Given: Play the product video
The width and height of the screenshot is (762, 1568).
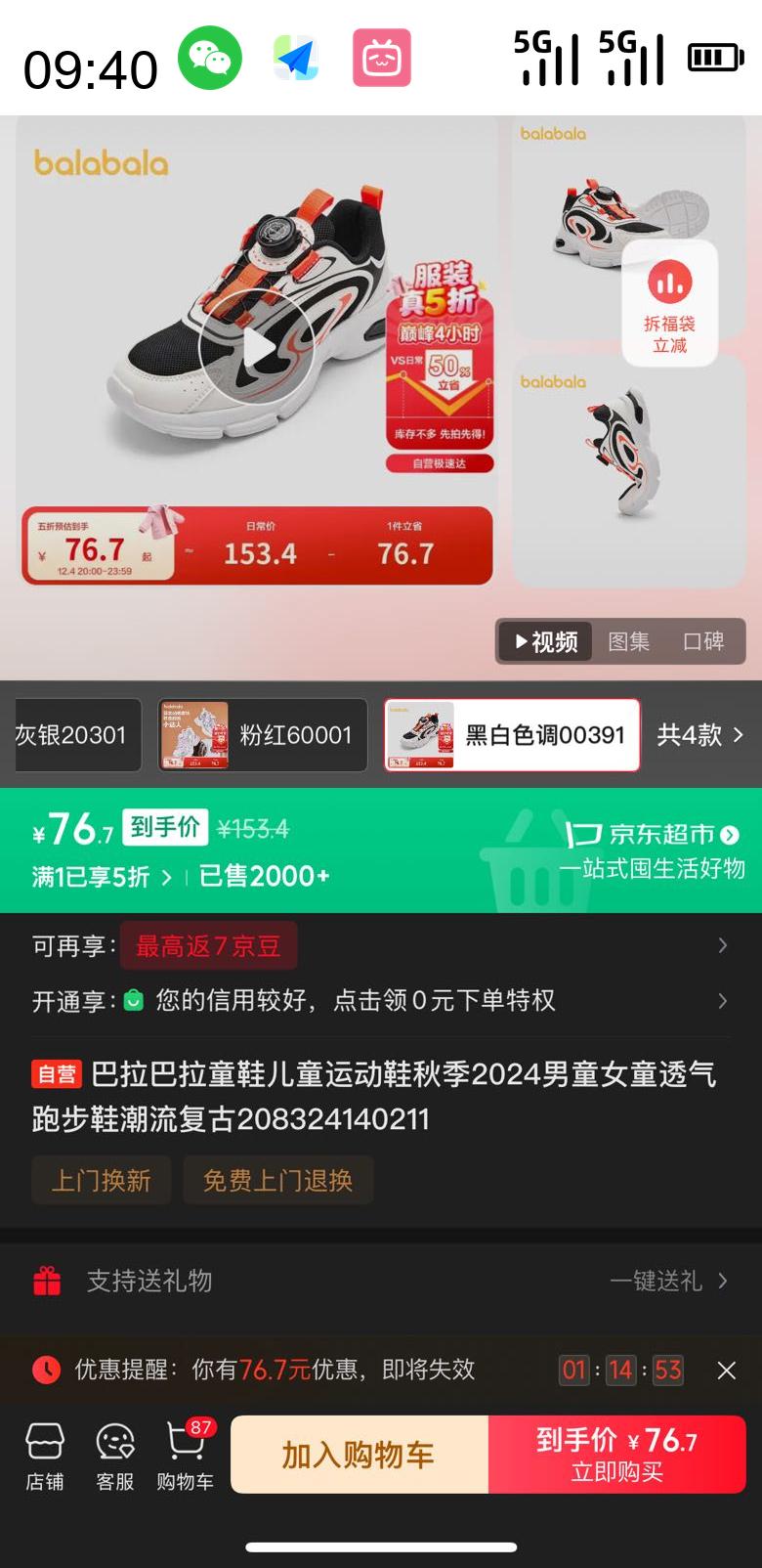Looking at the screenshot, I should (258, 349).
